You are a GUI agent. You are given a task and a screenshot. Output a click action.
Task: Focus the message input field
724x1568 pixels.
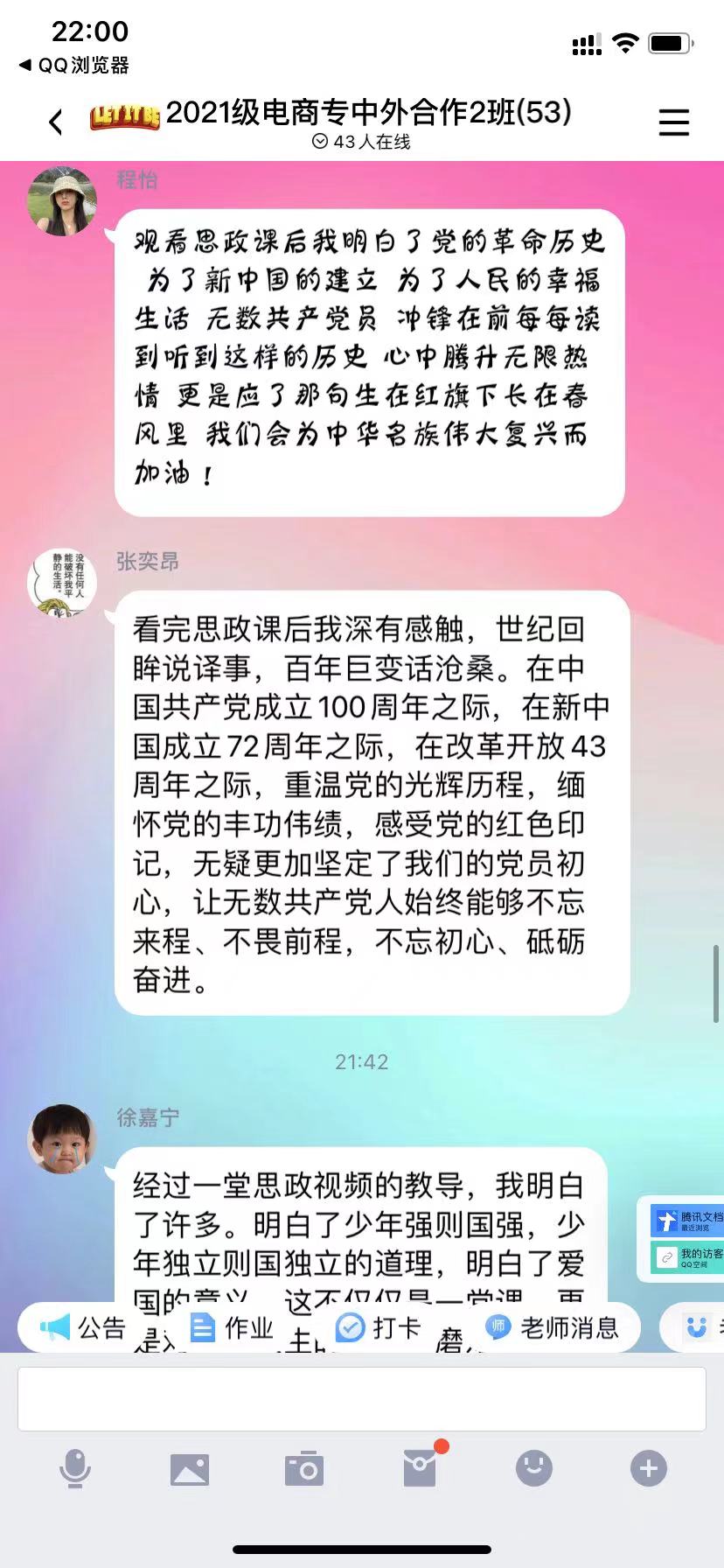click(x=361, y=1398)
